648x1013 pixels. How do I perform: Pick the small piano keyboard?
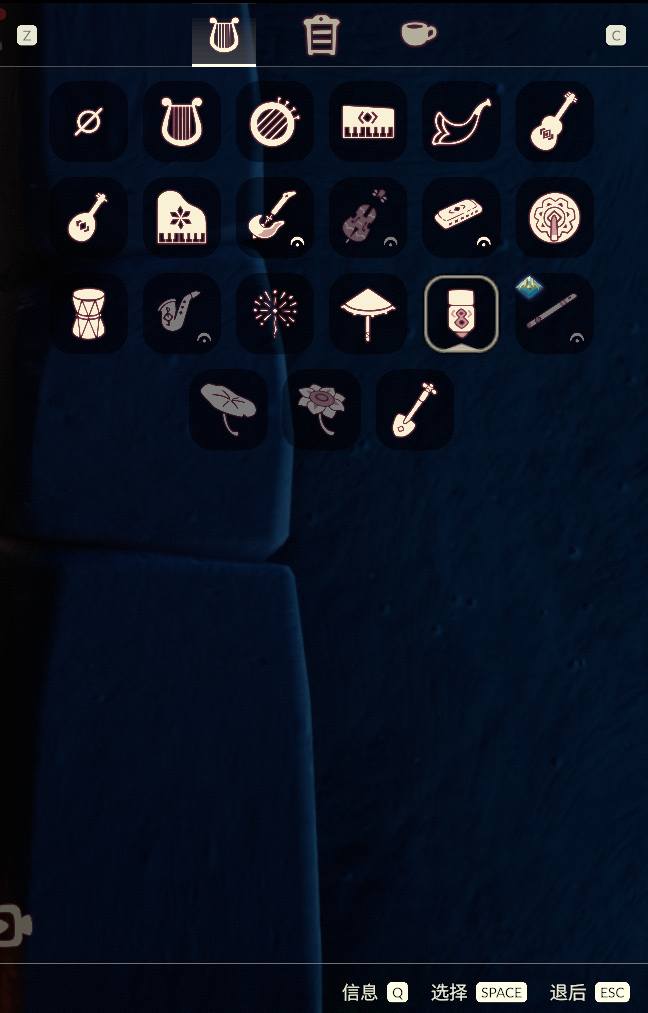pyautogui.click(x=369, y=122)
